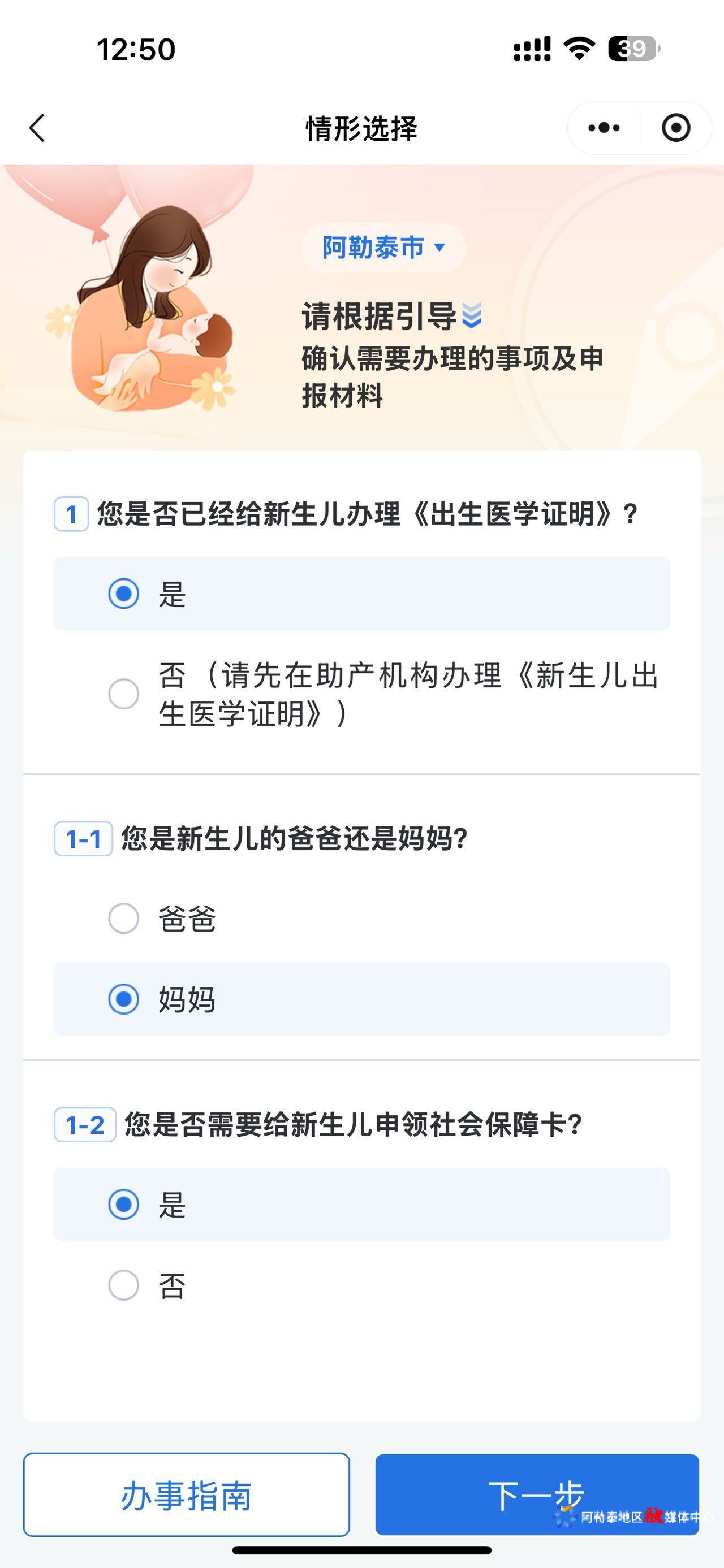Select 是 for 出生医学证明 question
This screenshot has height=1568, width=724.
(124, 594)
